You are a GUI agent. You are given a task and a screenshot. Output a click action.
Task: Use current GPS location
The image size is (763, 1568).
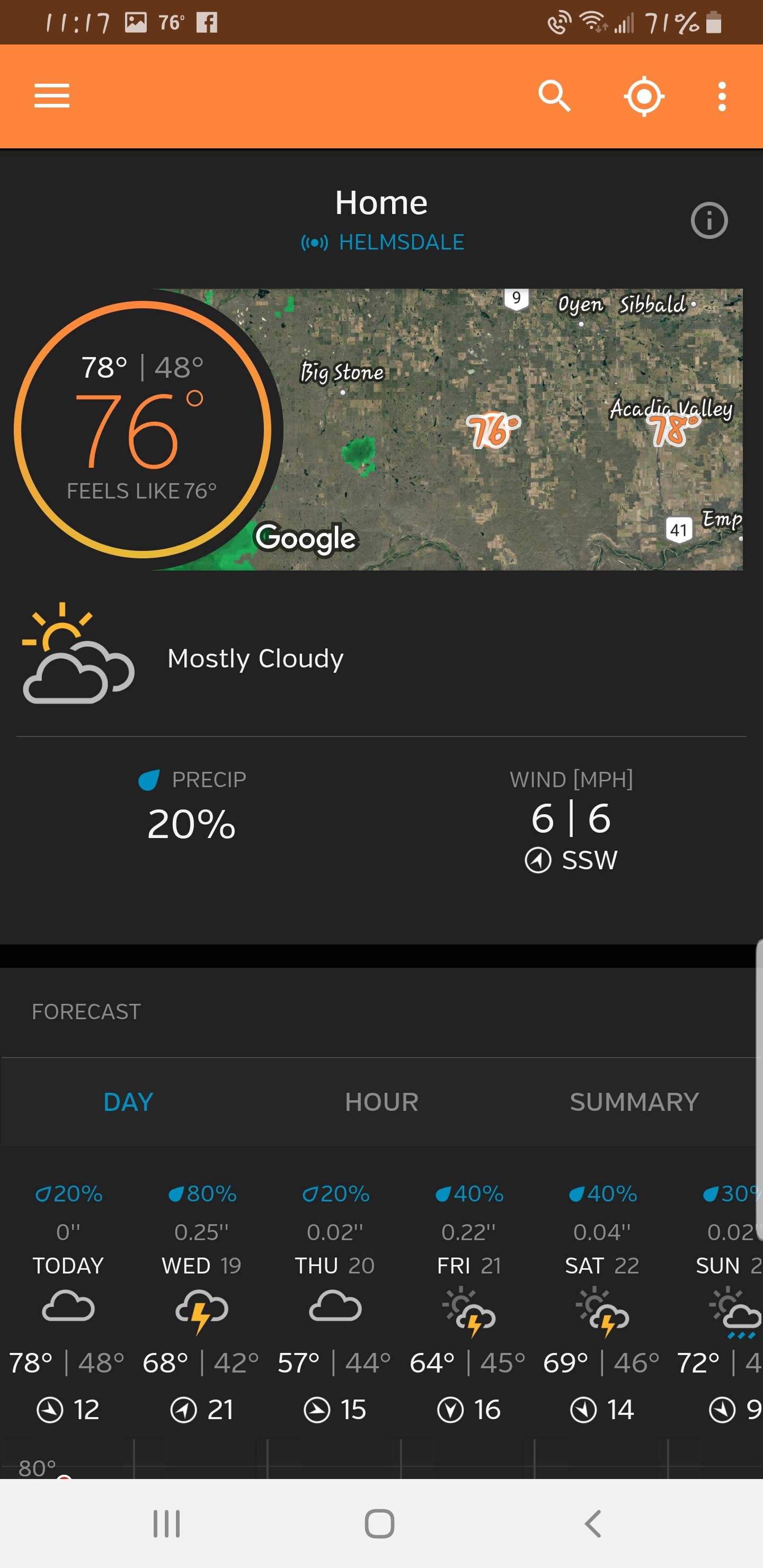coord(644,96)
